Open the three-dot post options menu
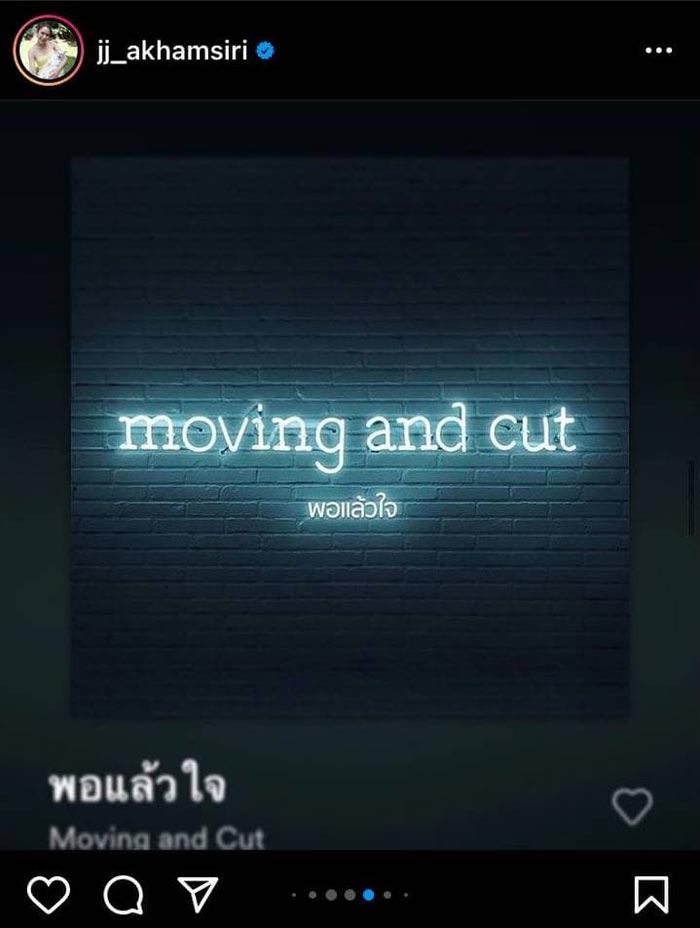Image resolution: width=700 pixels, height=928 pixels. pos(658,50)
